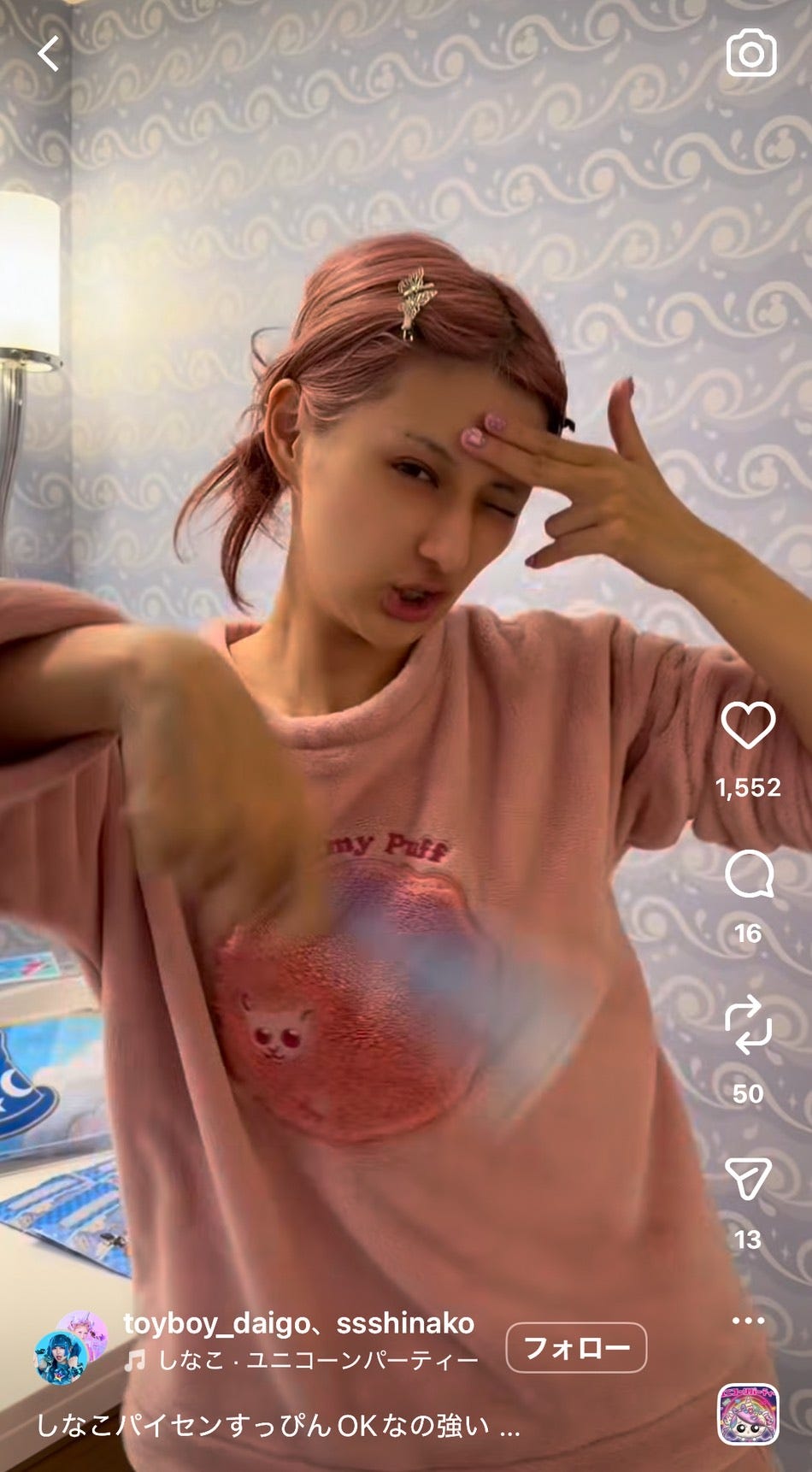Repost this reel
Viewport: 812px width, 1472px height.
748,1024
